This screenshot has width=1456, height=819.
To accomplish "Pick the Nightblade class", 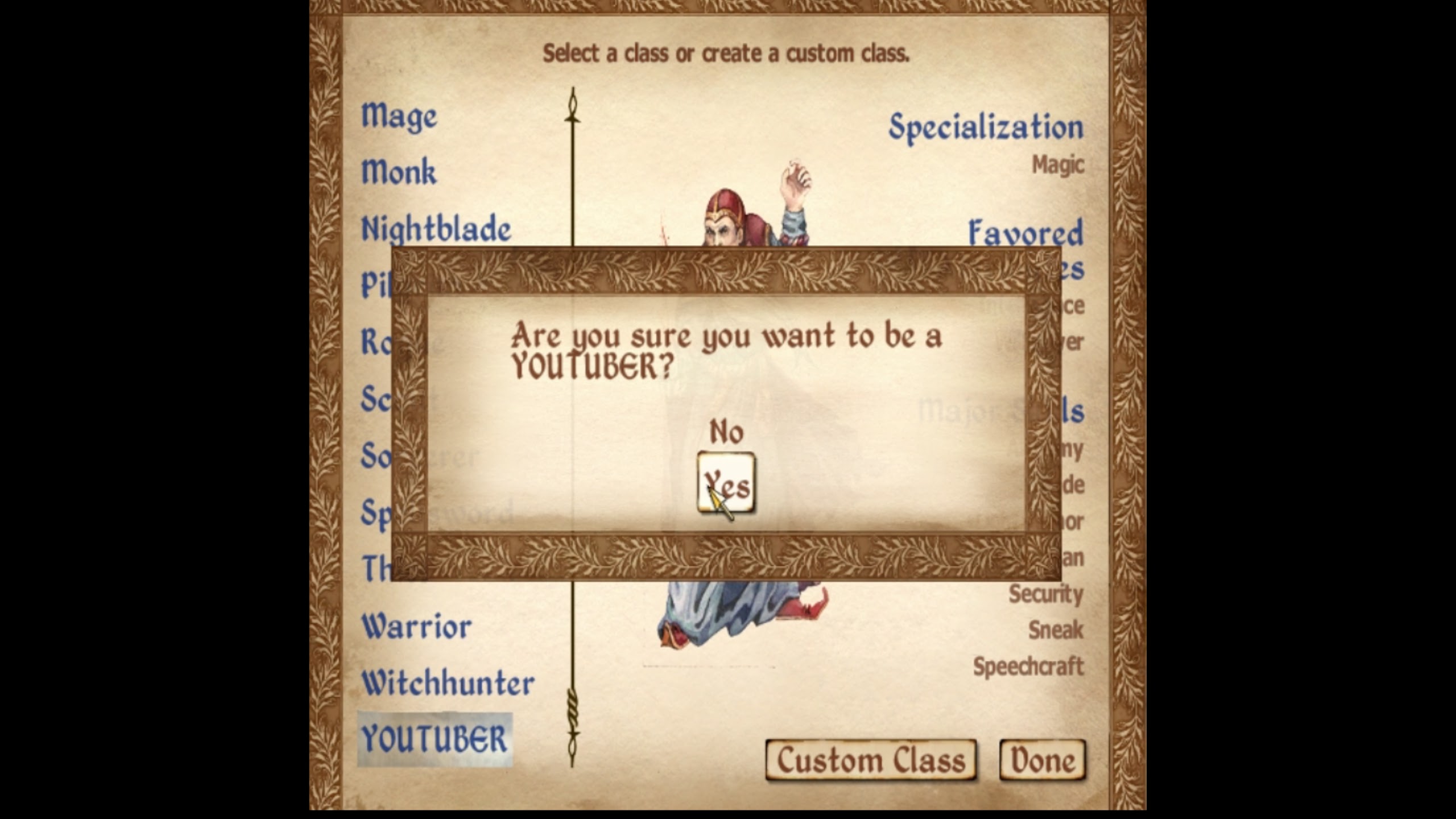I will 436,229.
